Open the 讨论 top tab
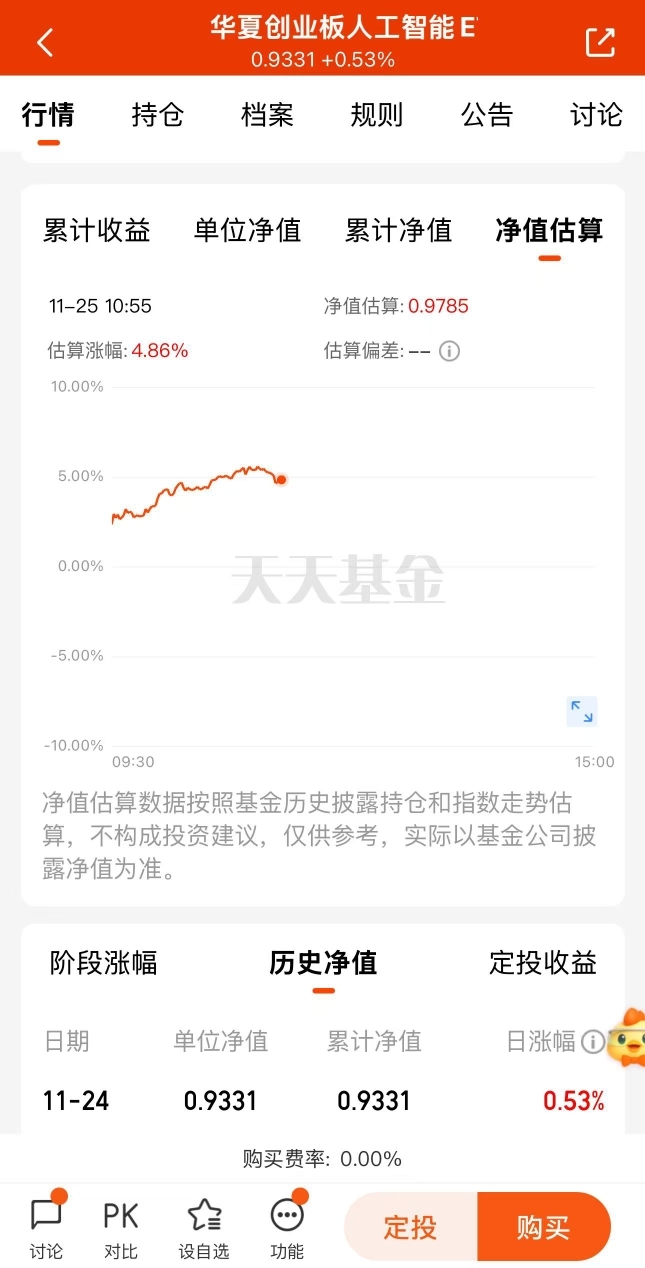 pyautogui.click(x=596, y=115)
